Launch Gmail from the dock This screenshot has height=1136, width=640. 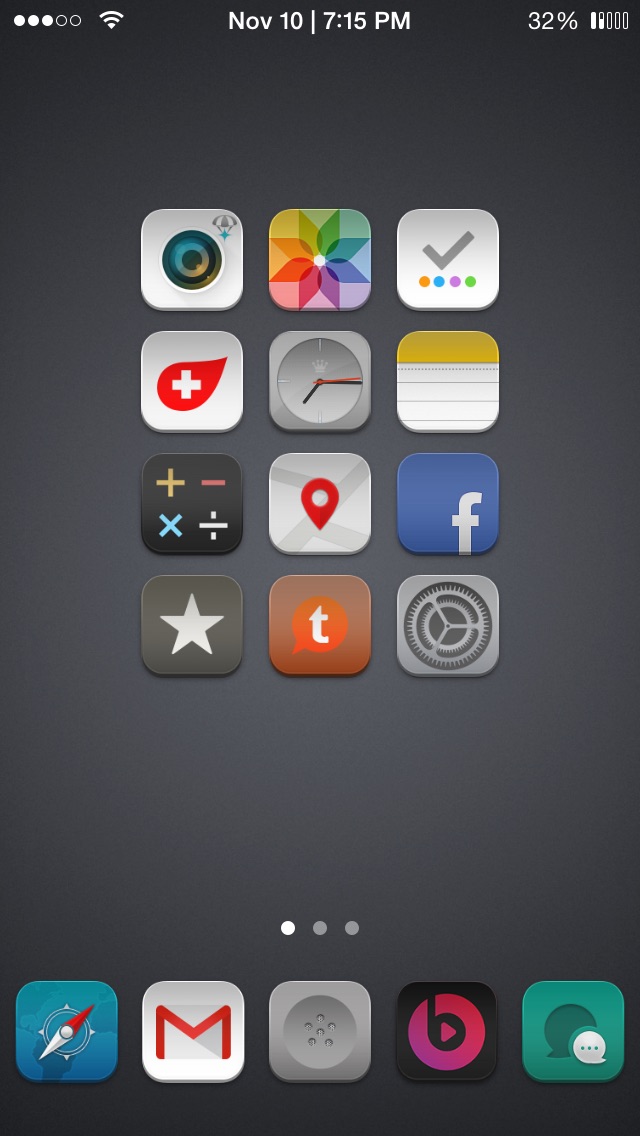(193, 1031)
